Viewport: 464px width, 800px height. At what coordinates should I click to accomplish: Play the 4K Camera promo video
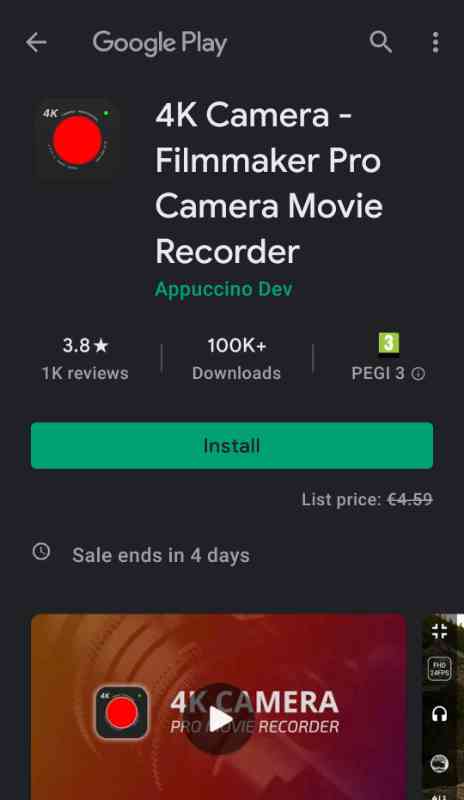[x=220, y=719]
